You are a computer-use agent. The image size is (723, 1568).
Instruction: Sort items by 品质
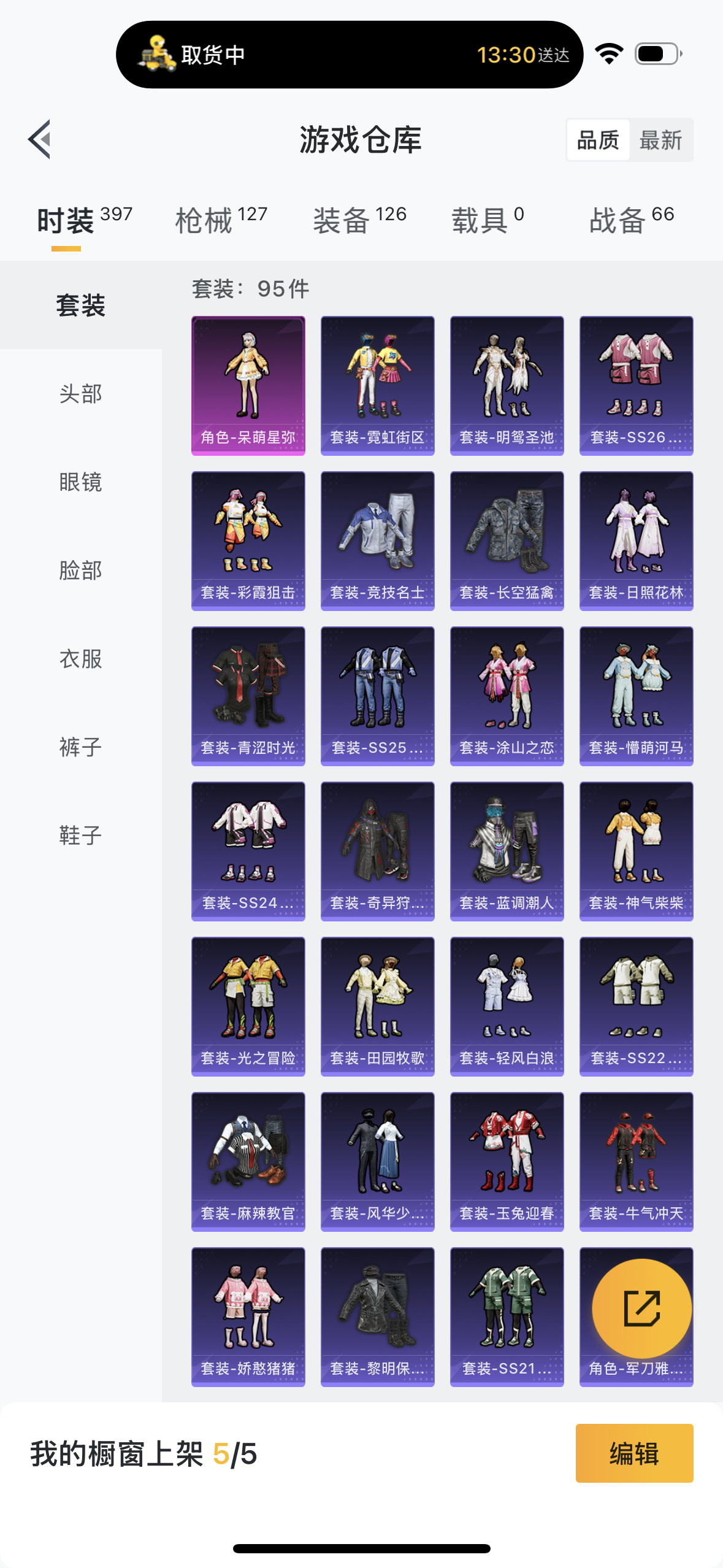(x=598, y=140)
